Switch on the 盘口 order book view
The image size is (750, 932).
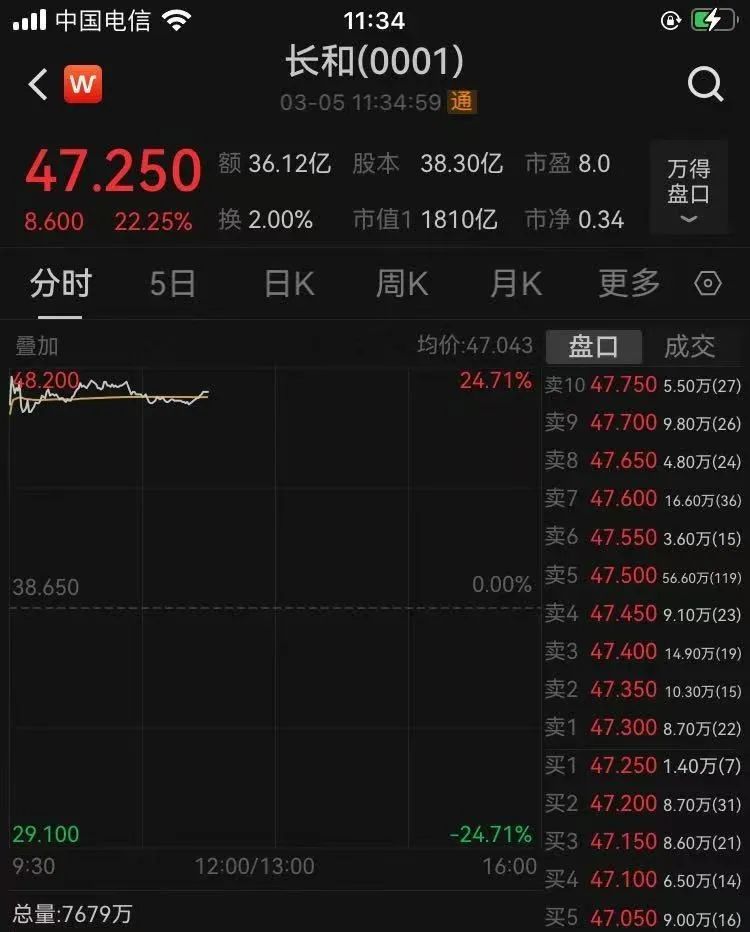pos(592,346)
